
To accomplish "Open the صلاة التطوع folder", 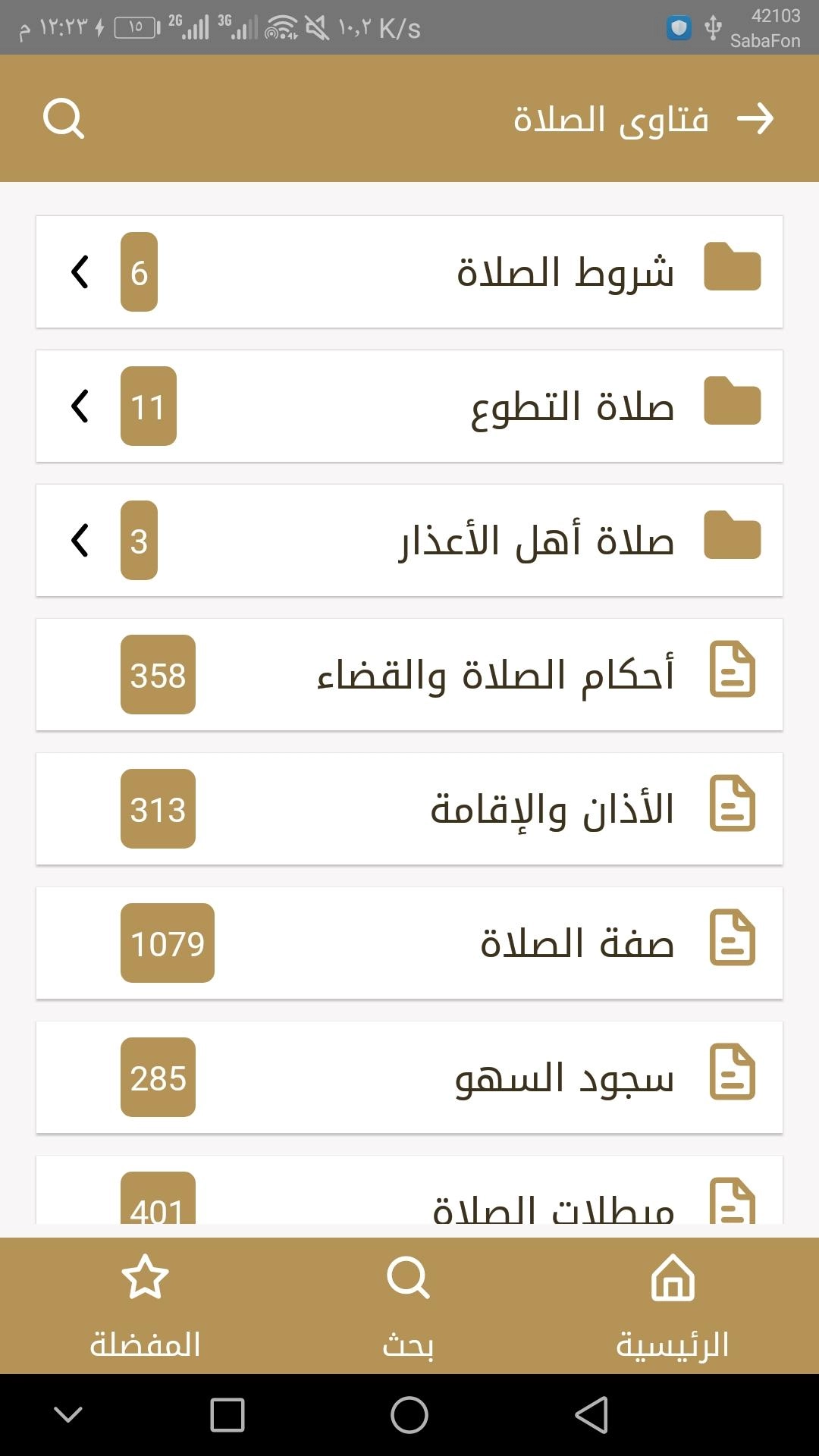I will pyautogui.click(x=409, y=406).
